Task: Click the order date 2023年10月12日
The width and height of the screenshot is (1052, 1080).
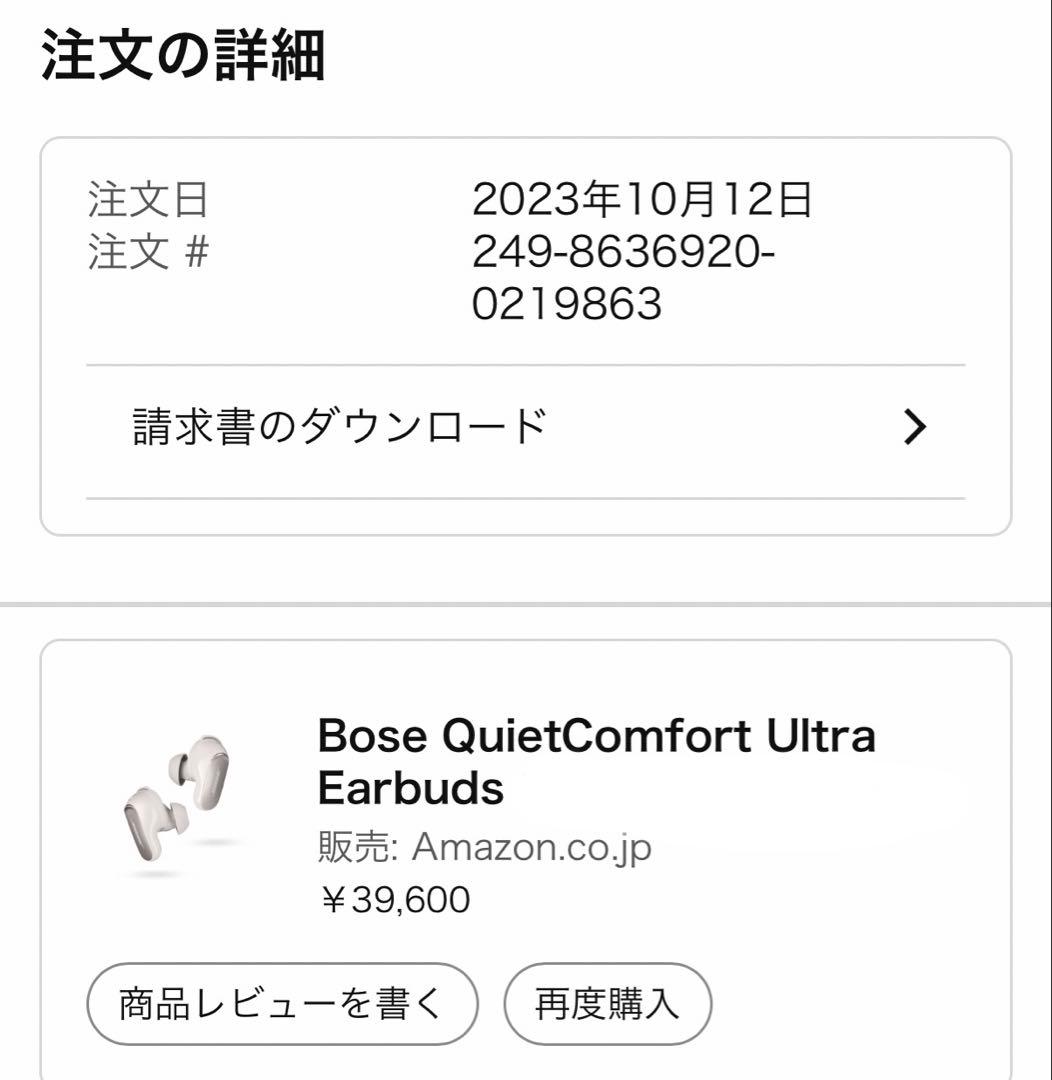Action: point(644,202)
